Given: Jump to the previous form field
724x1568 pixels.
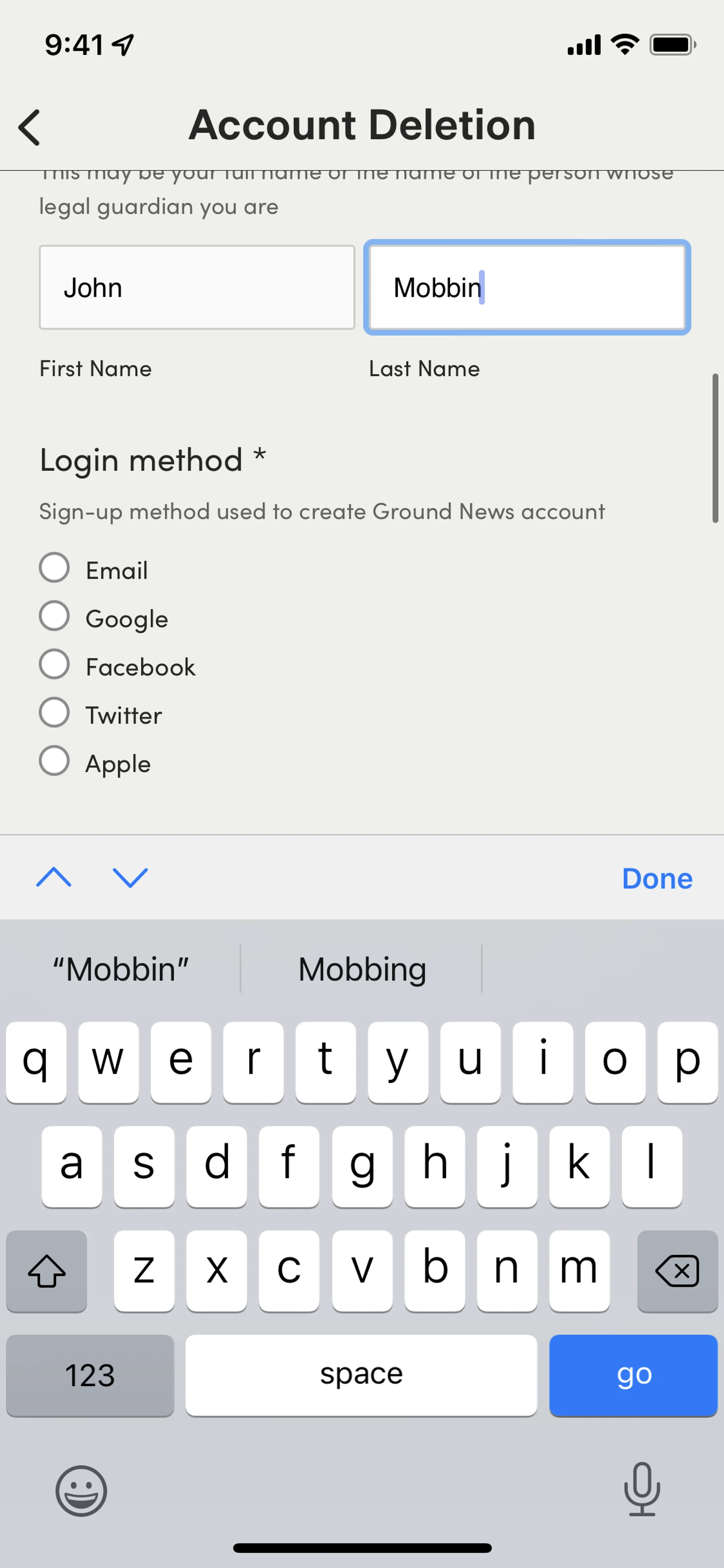Looking at the screenshot, I should [54, 877].
